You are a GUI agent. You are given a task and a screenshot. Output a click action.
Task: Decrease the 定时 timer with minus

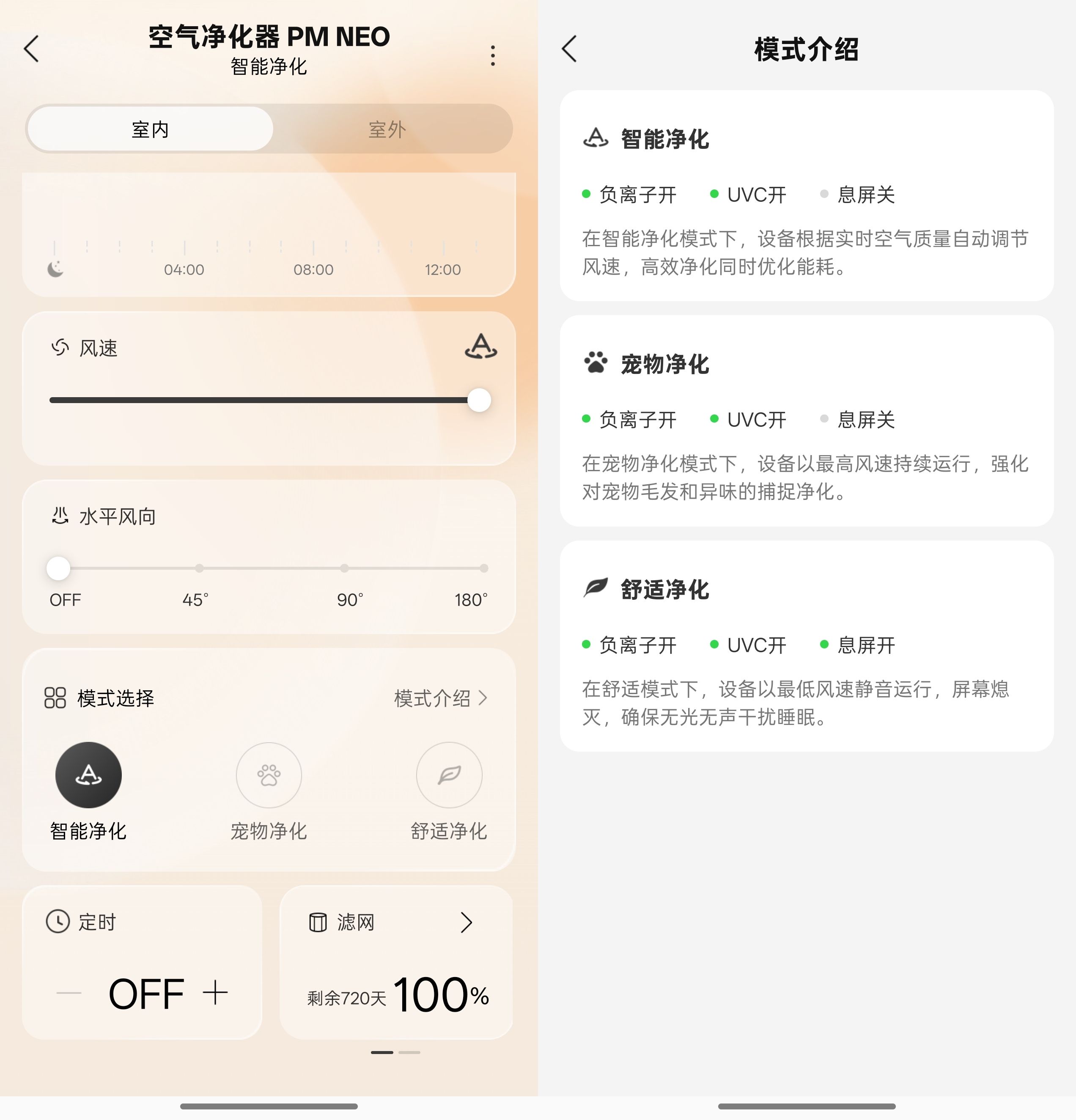(x=69, y=993)
